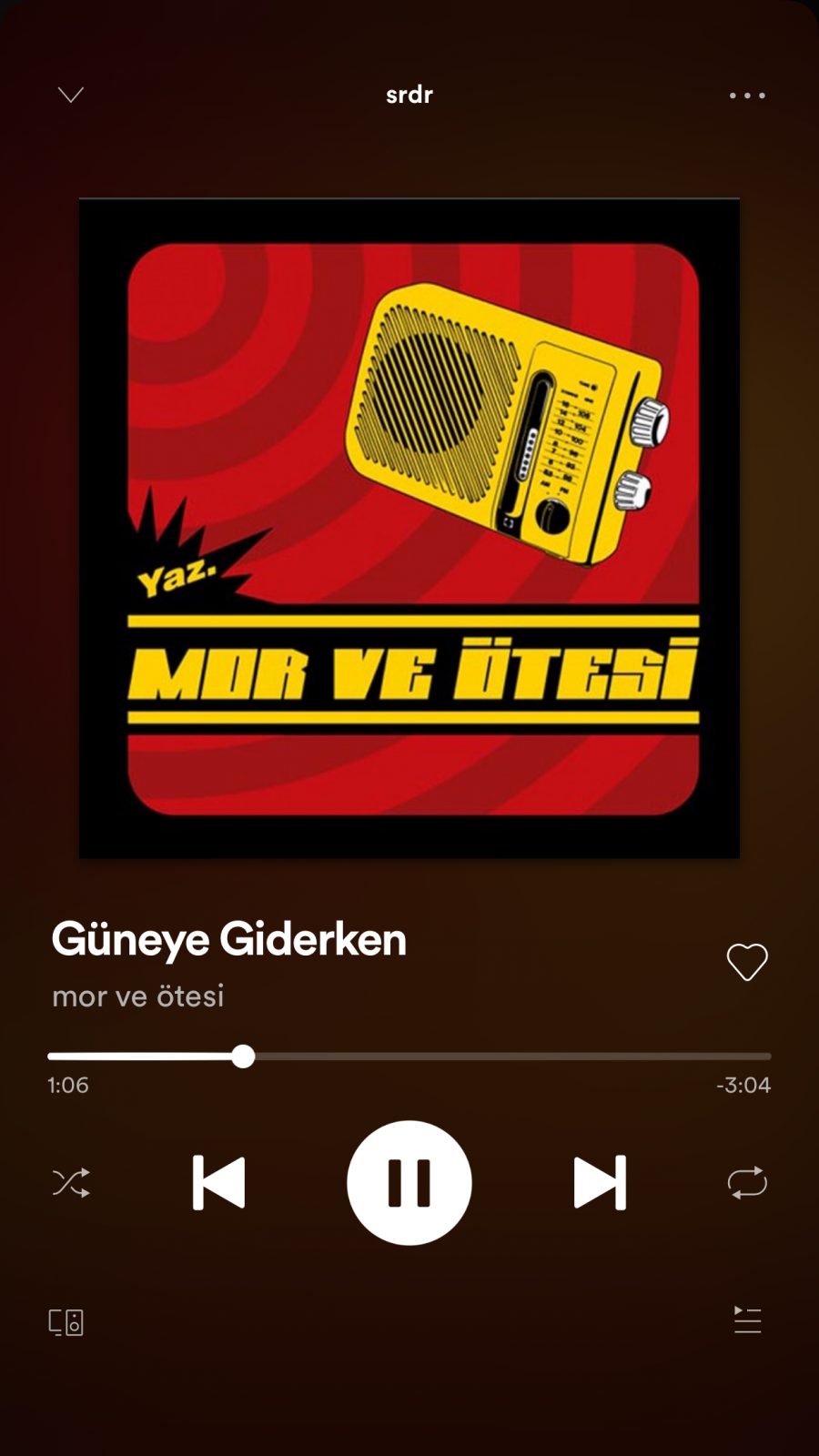Open the three-dot options menu
Viewport: 819px width, 1456px height.
pyautogui.click(x=747, y=95)
